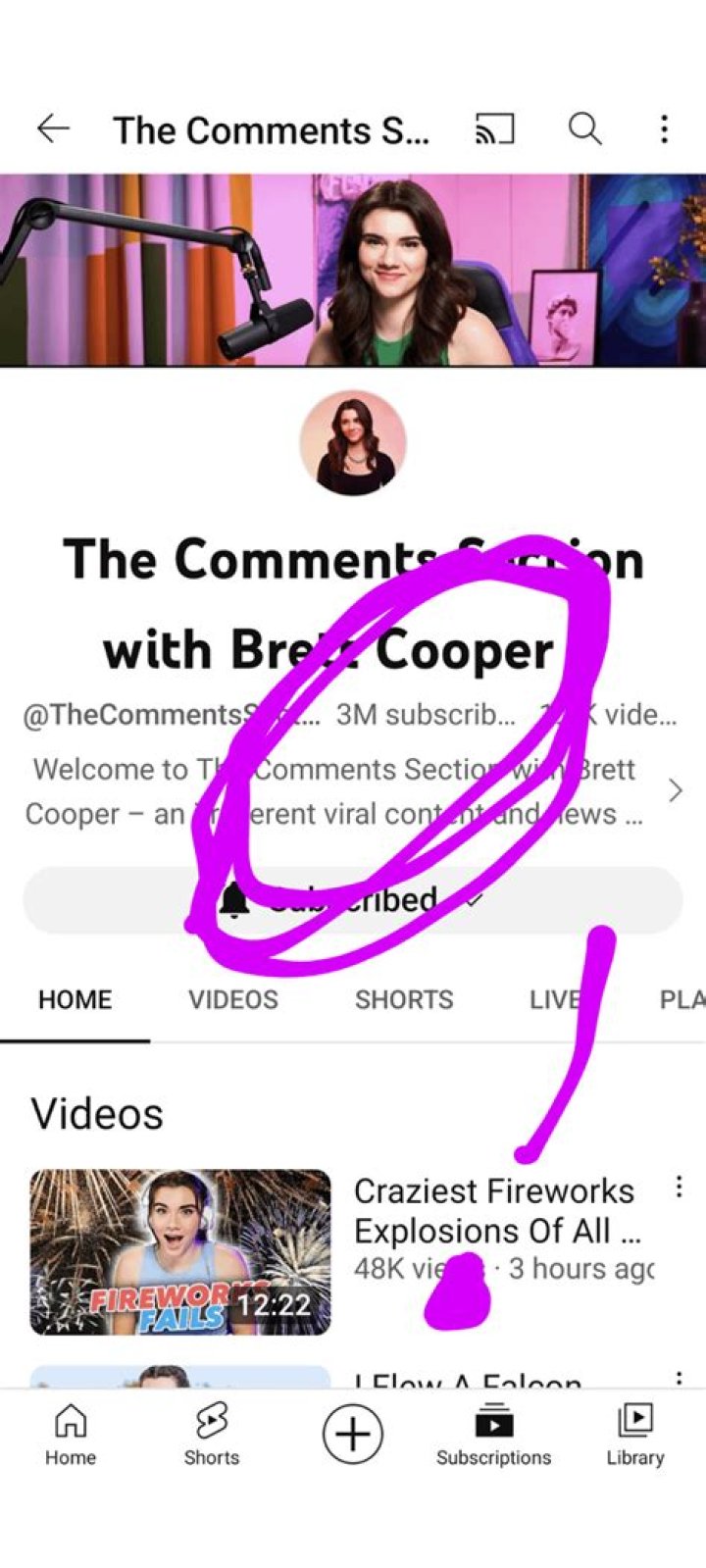Switch to the VIDEOS tab
The image size is (706, 1568).
233,999
